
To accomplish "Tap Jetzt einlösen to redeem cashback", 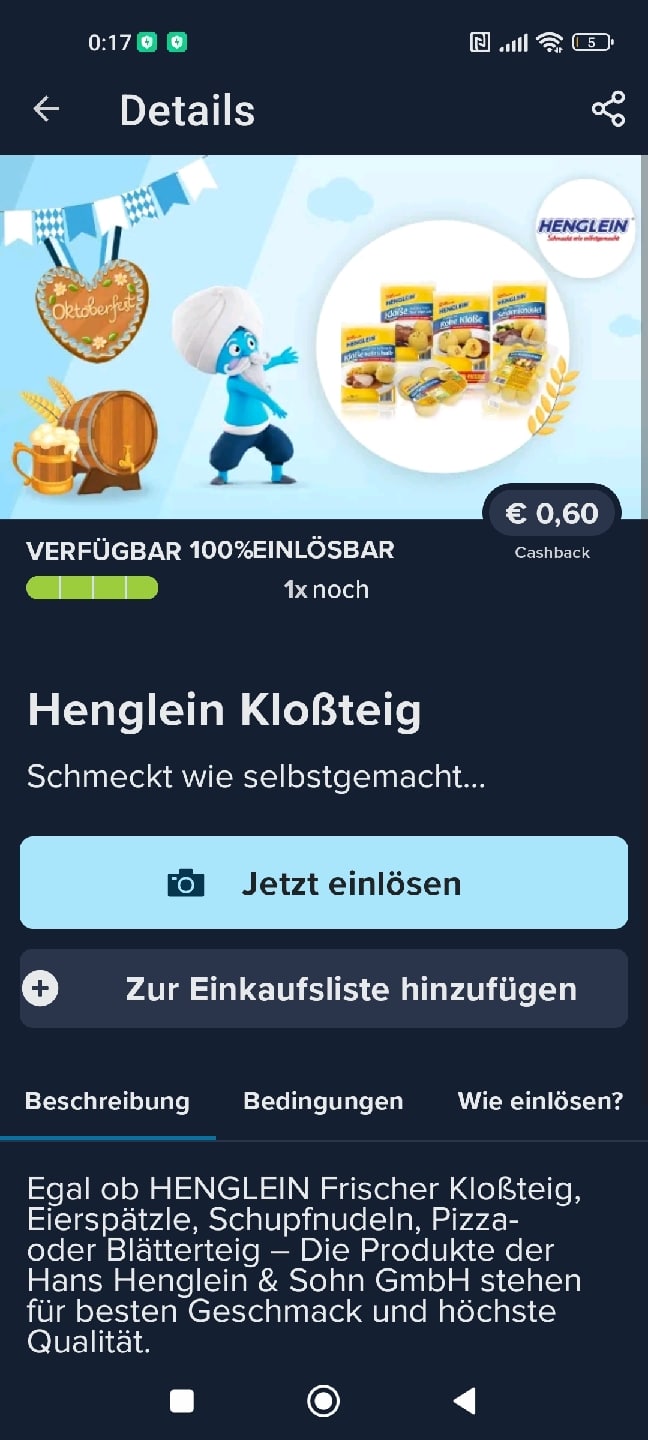I will tap(324, 883).
